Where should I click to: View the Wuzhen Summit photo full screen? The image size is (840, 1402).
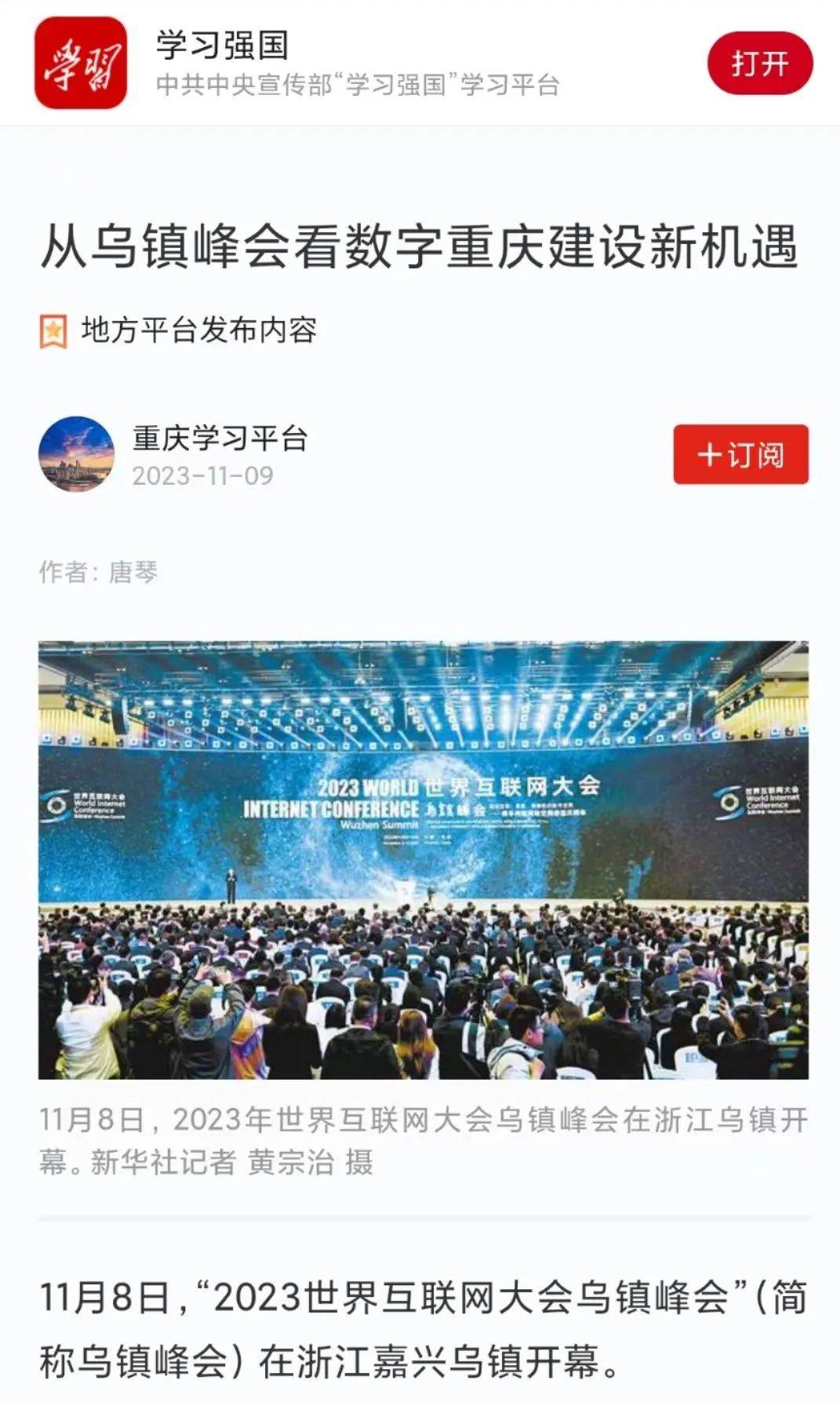click(424, 860)
